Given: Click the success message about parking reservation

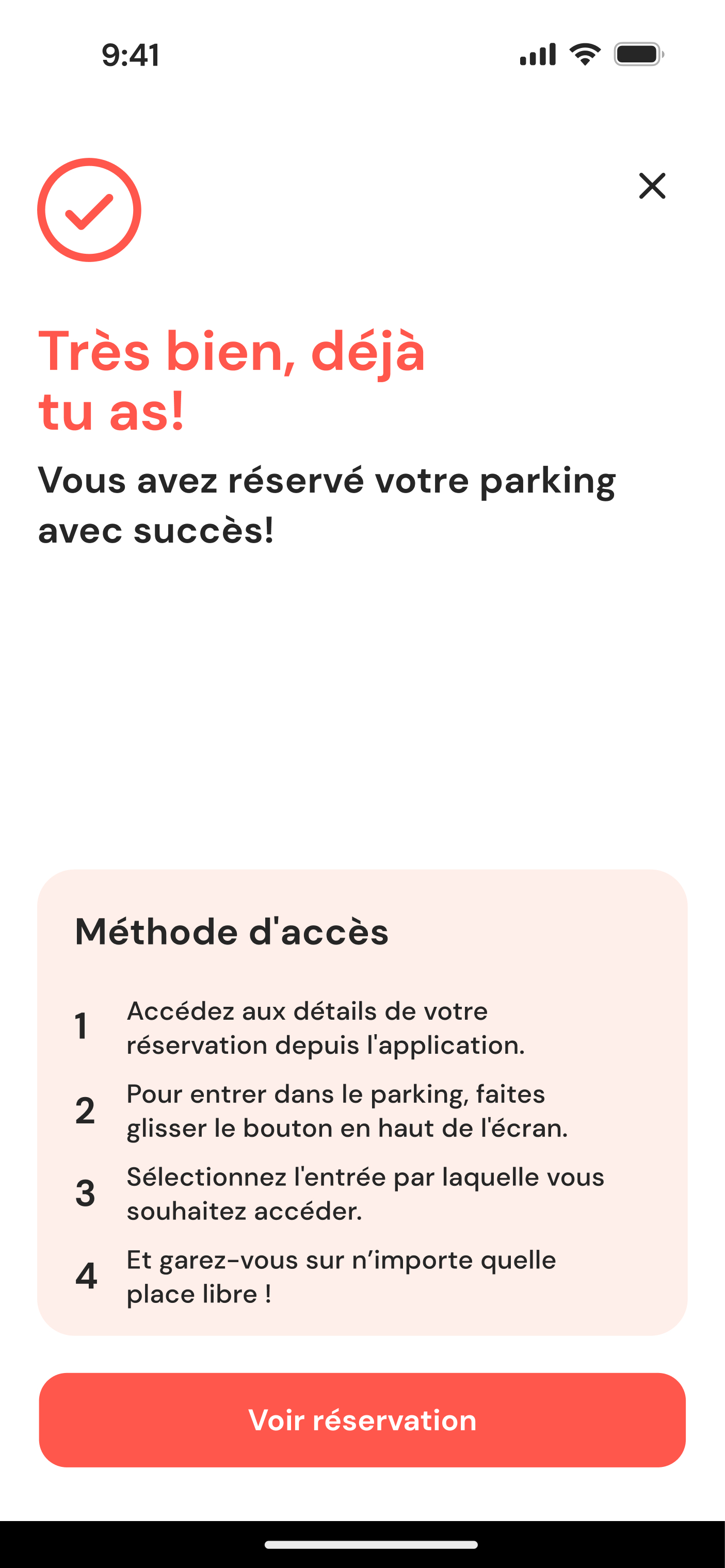Looking at the screenshot, I should [329, 505].
